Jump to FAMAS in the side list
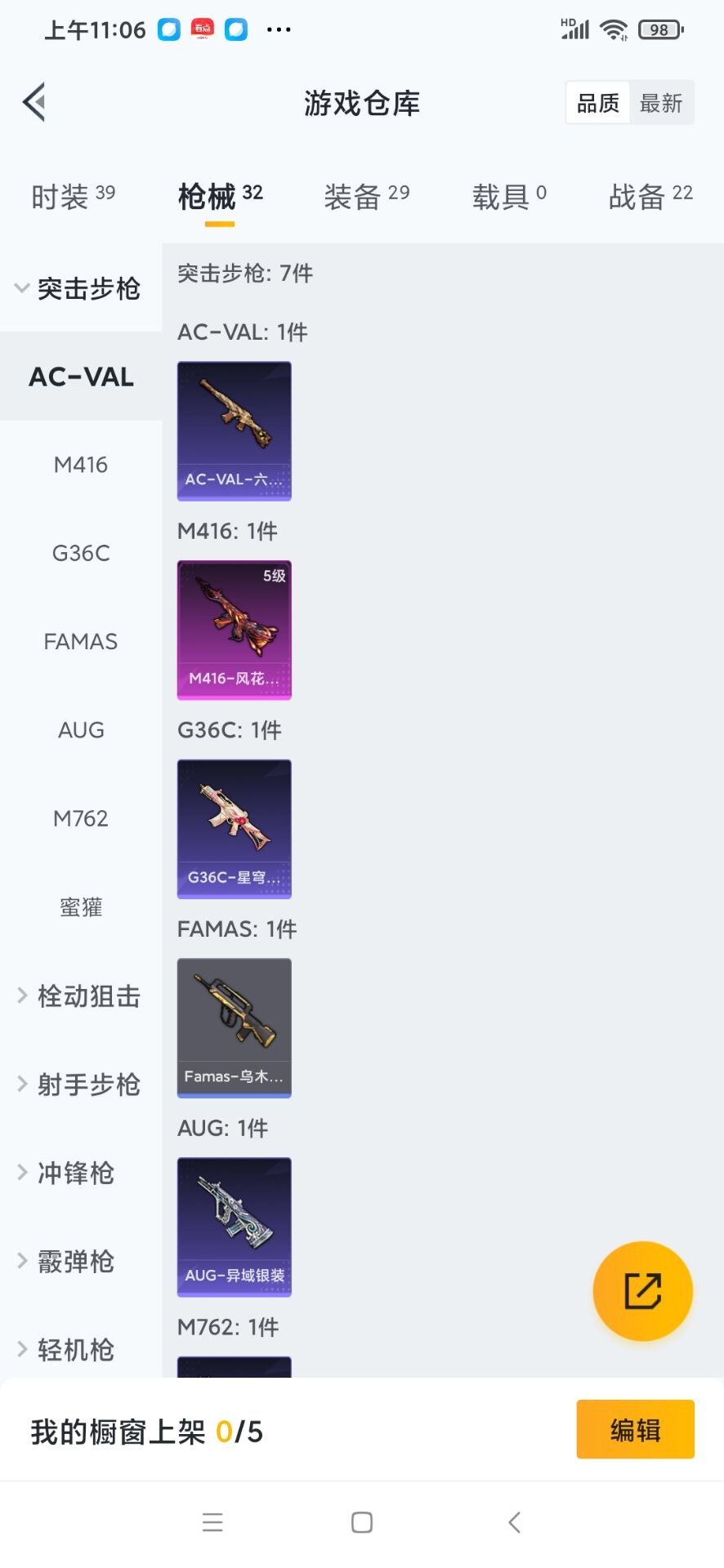 [x=81, y=642]
